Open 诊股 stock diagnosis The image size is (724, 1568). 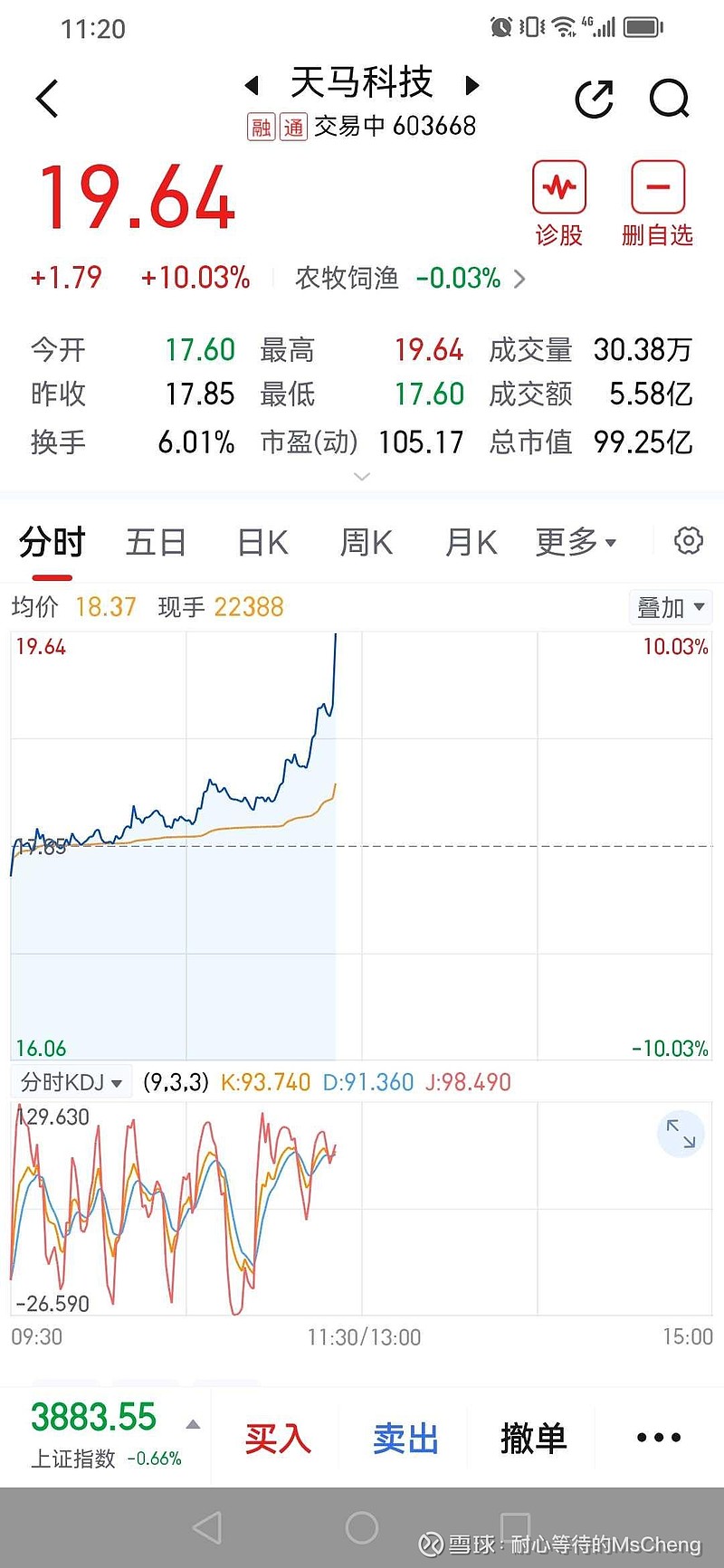coord(558,204)
